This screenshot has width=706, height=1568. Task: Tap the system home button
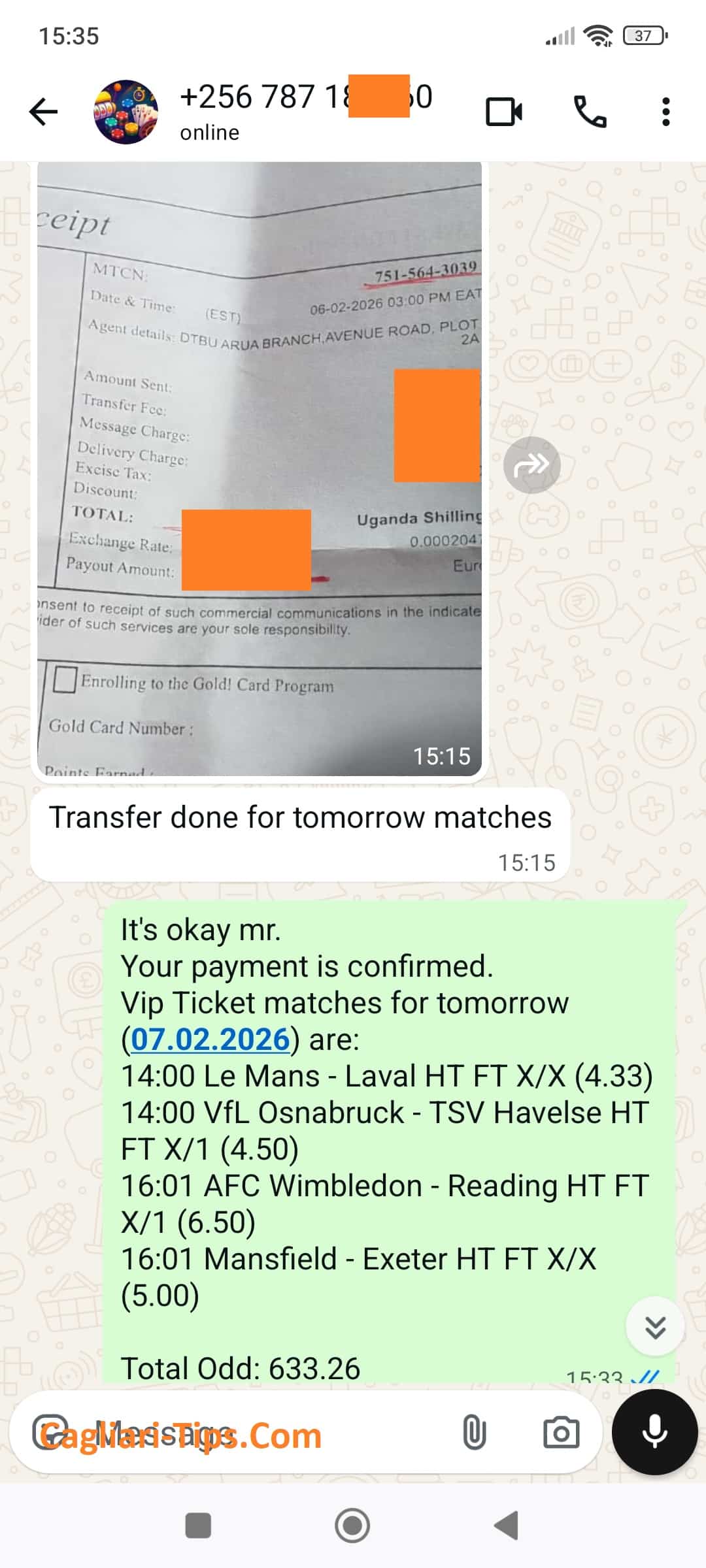click(352, 1526)
